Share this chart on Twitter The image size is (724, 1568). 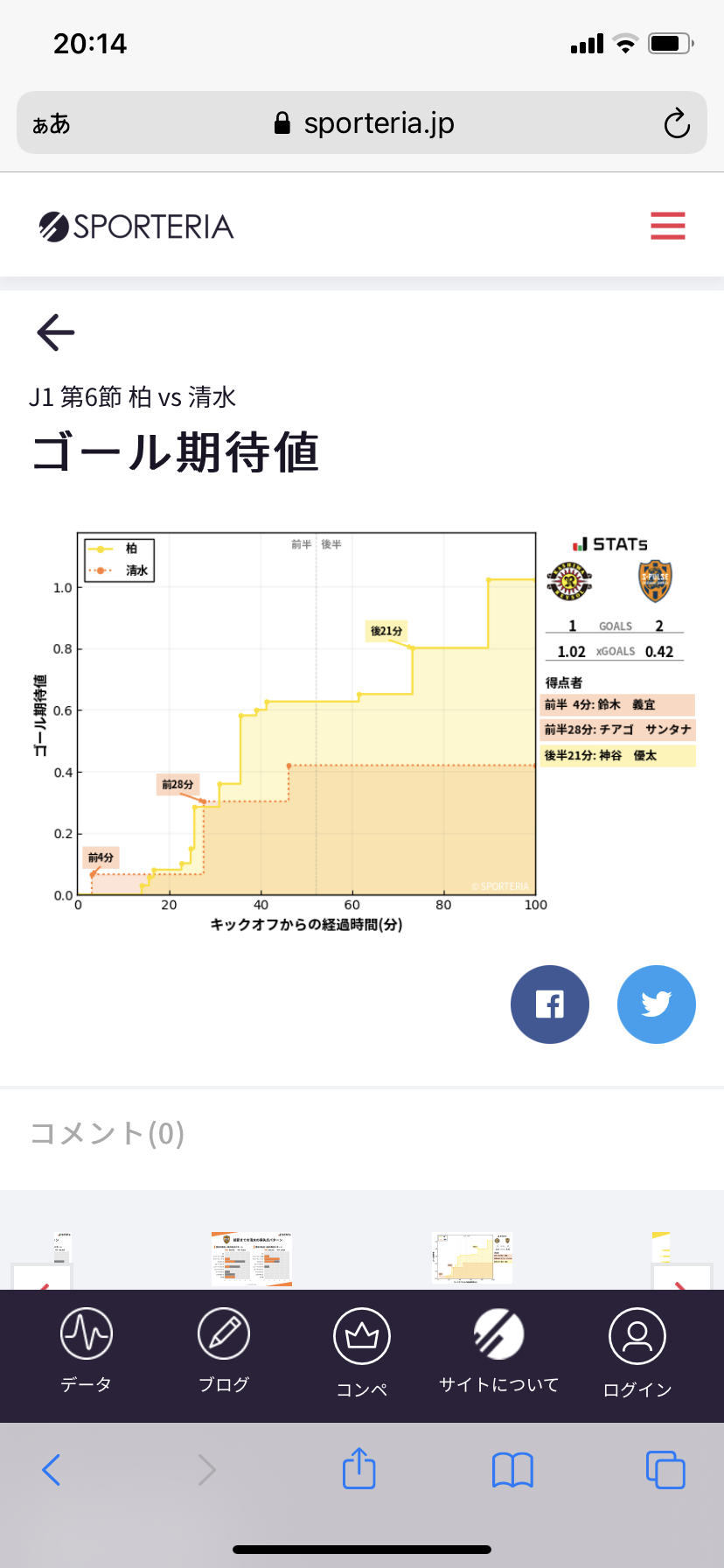(657, 1004)
